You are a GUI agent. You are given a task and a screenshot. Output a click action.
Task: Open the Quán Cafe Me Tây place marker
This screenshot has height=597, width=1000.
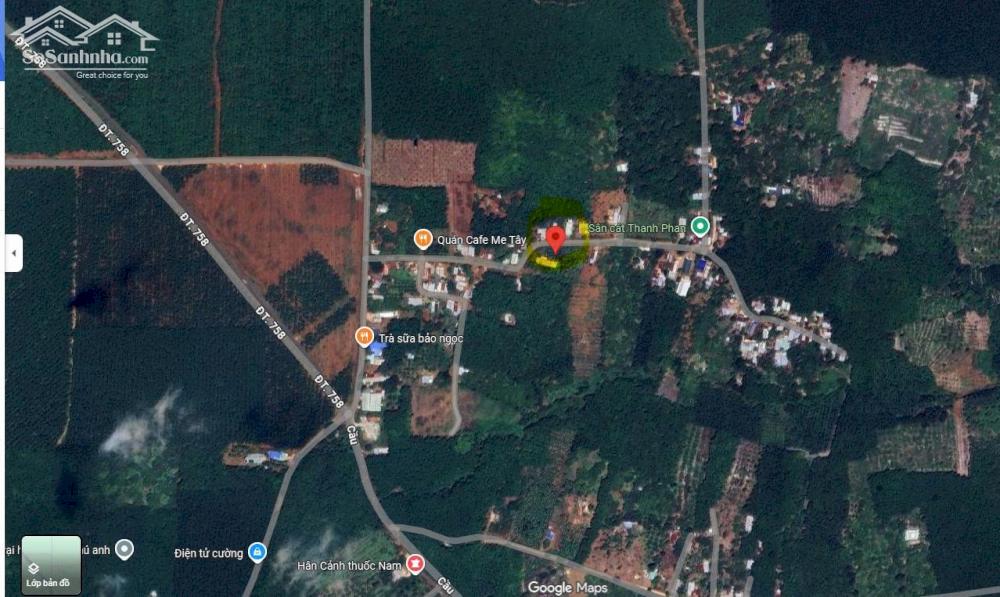423,239
